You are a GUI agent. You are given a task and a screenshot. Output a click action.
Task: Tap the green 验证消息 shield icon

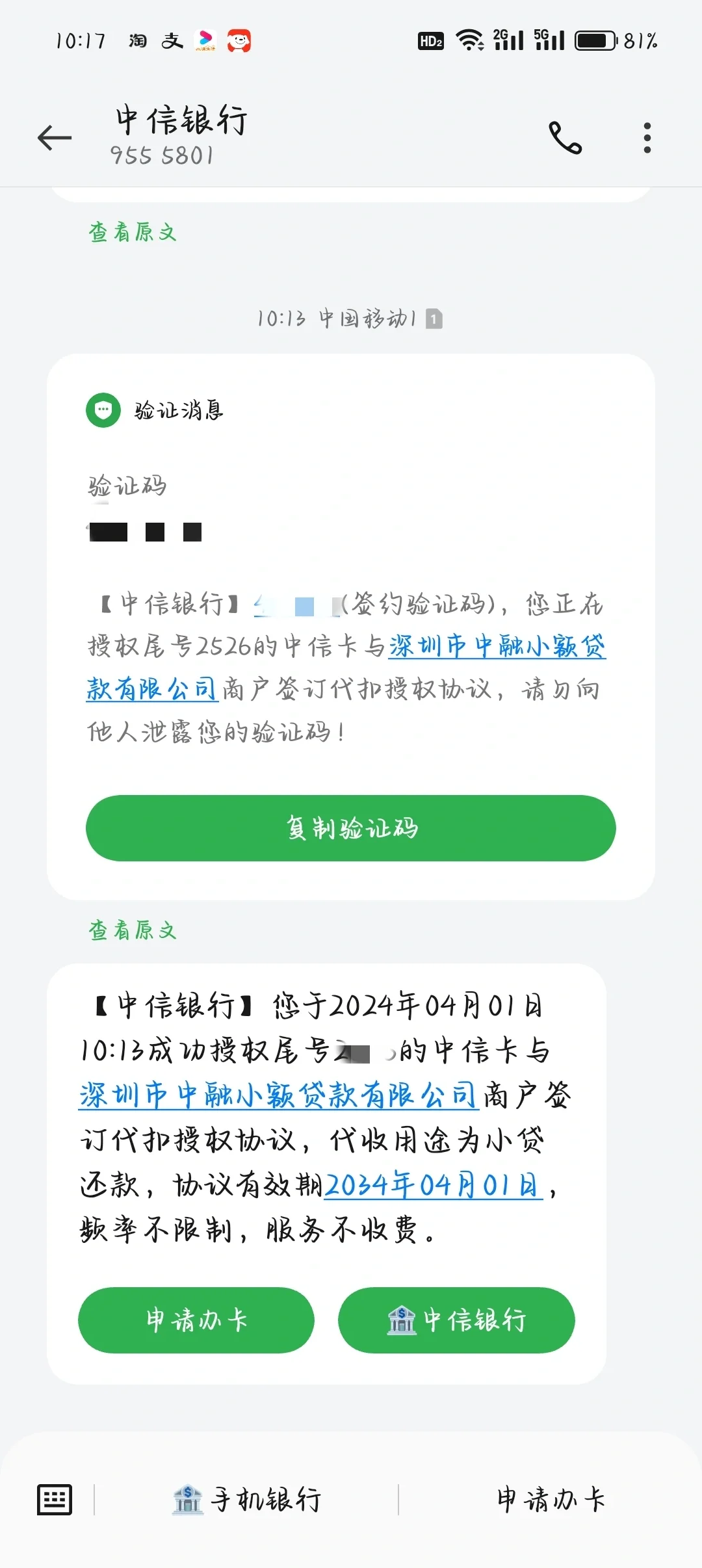coord(104,410)
